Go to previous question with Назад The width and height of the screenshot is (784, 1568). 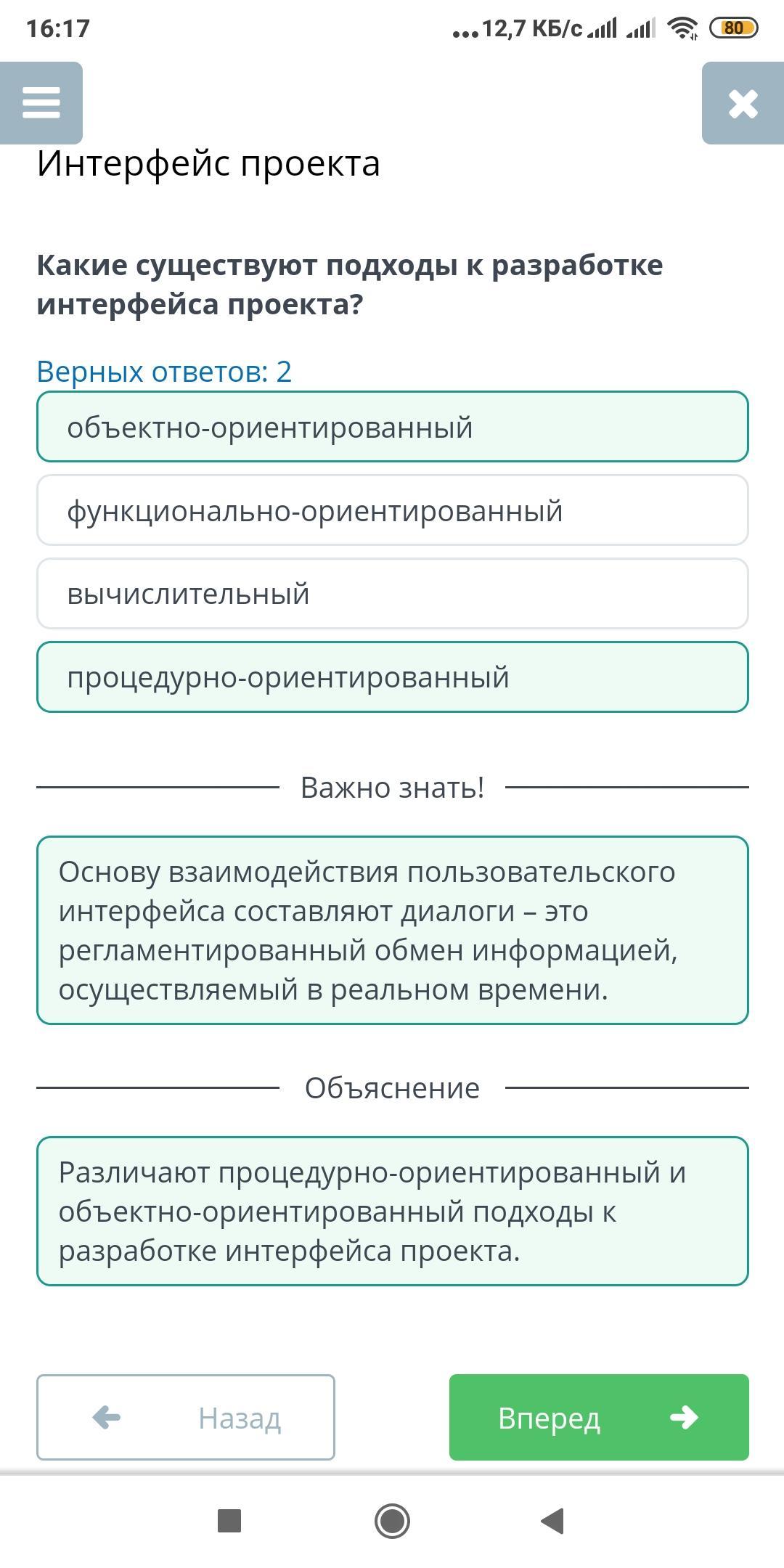[x=186, y=1417]
